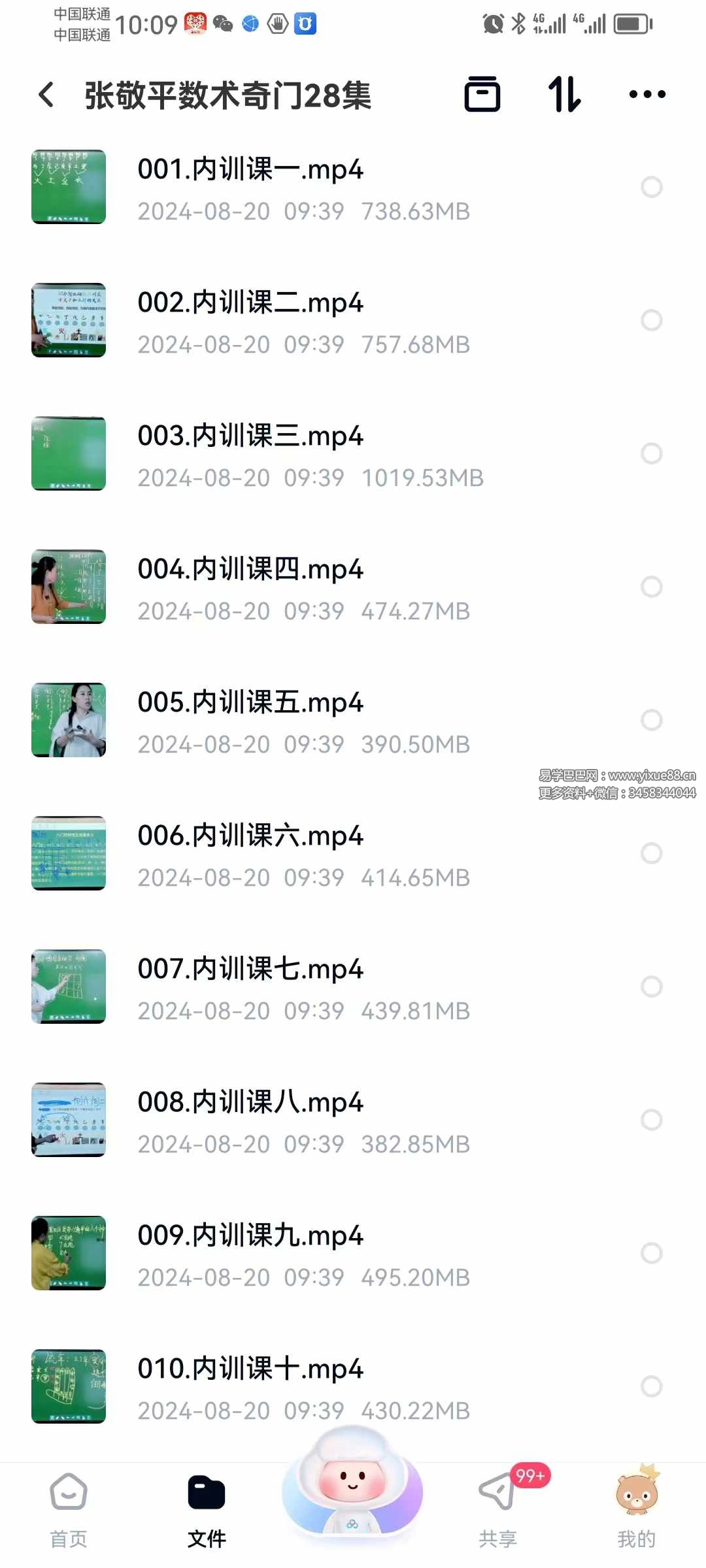
Task: Tap the thumbnail of 009.内训课九.mp4
Action: [x=69, y=1254]
